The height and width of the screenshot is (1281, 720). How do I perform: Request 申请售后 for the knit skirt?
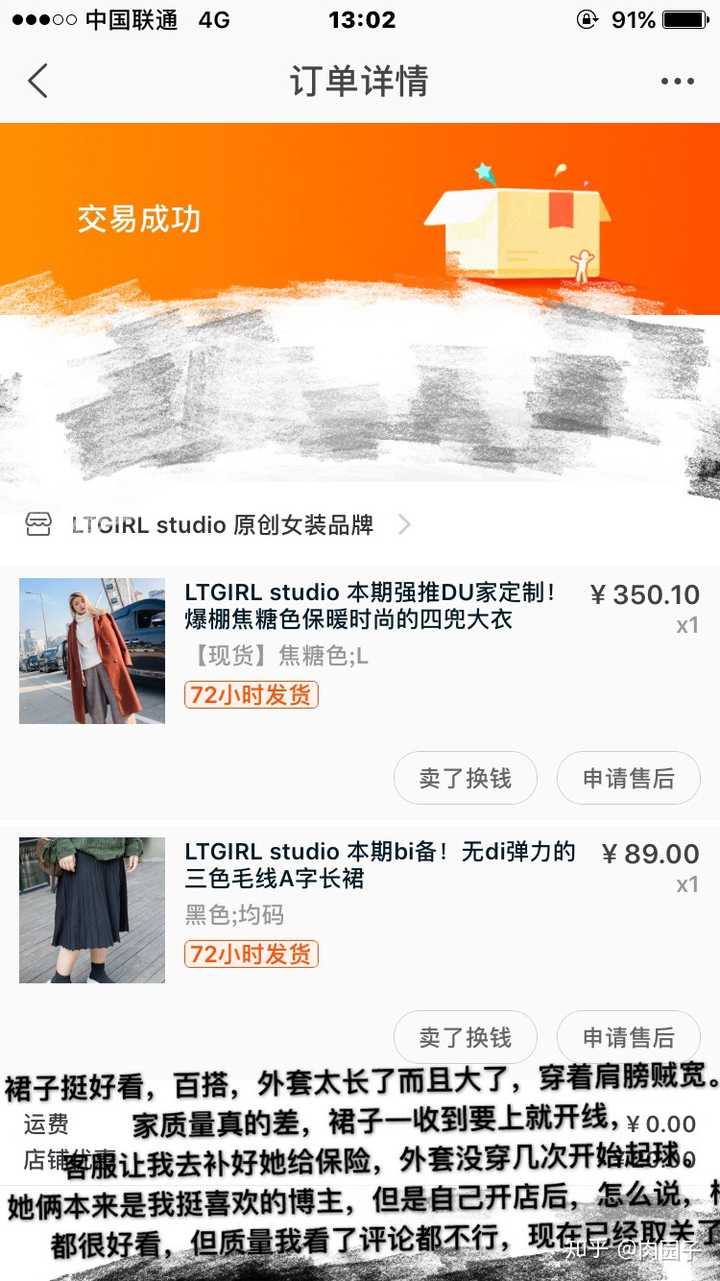coord(628,1037)
